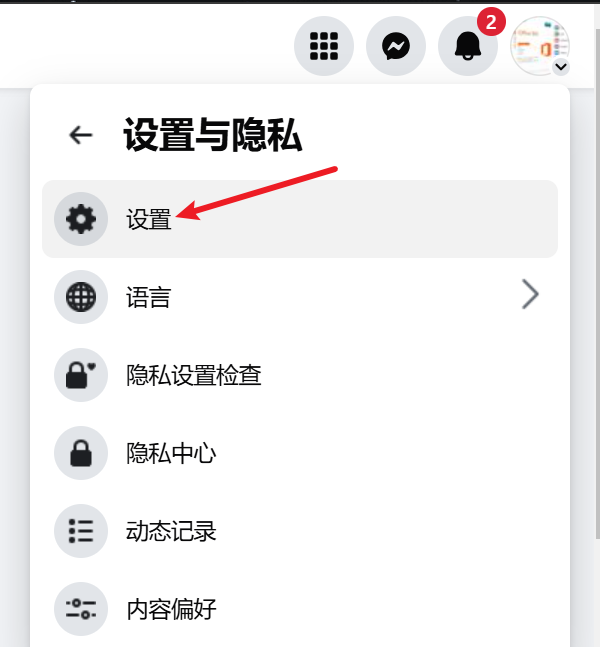The width and height of the screenshot is (600, 647).
Task: Open the notifications bell
Action: 468,45
